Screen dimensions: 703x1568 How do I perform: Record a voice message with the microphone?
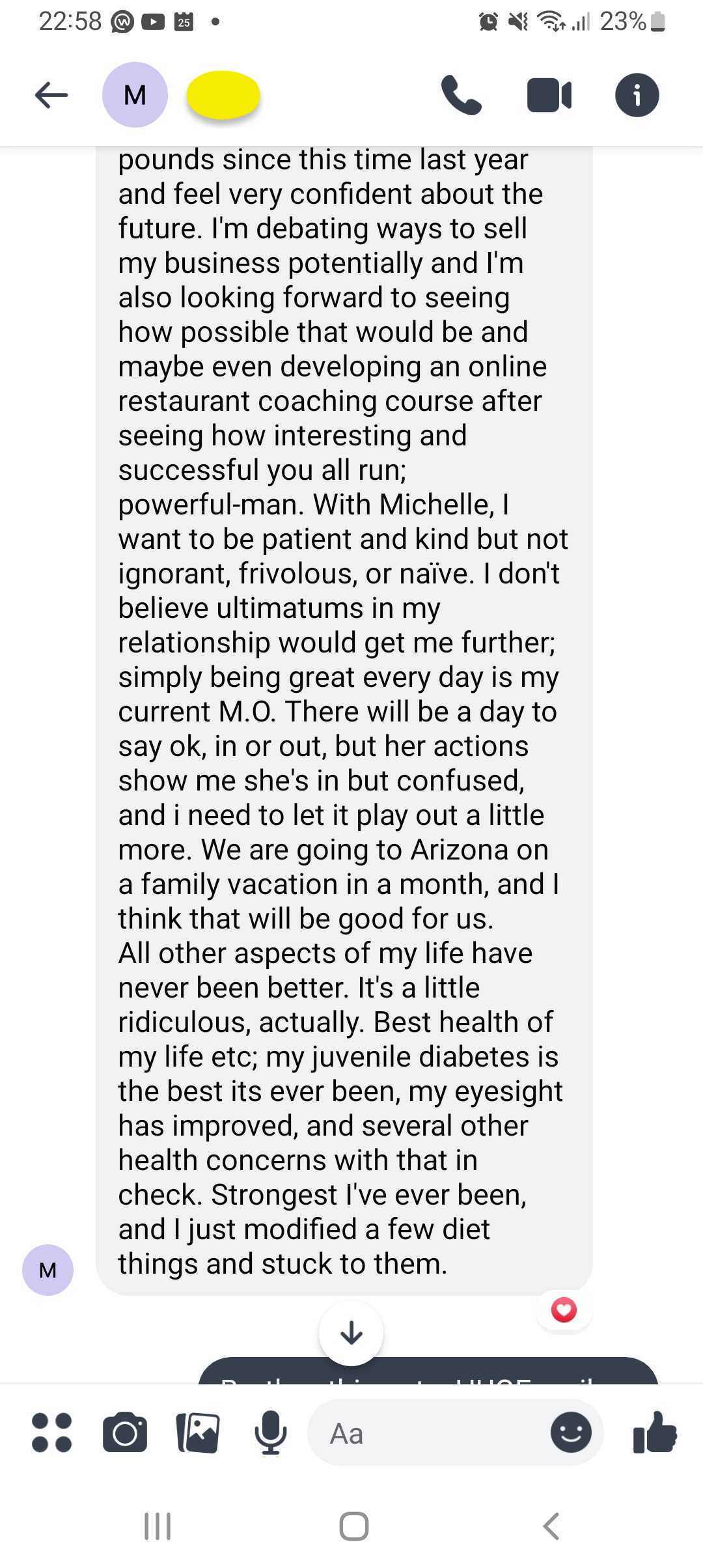coord(270,1433)
